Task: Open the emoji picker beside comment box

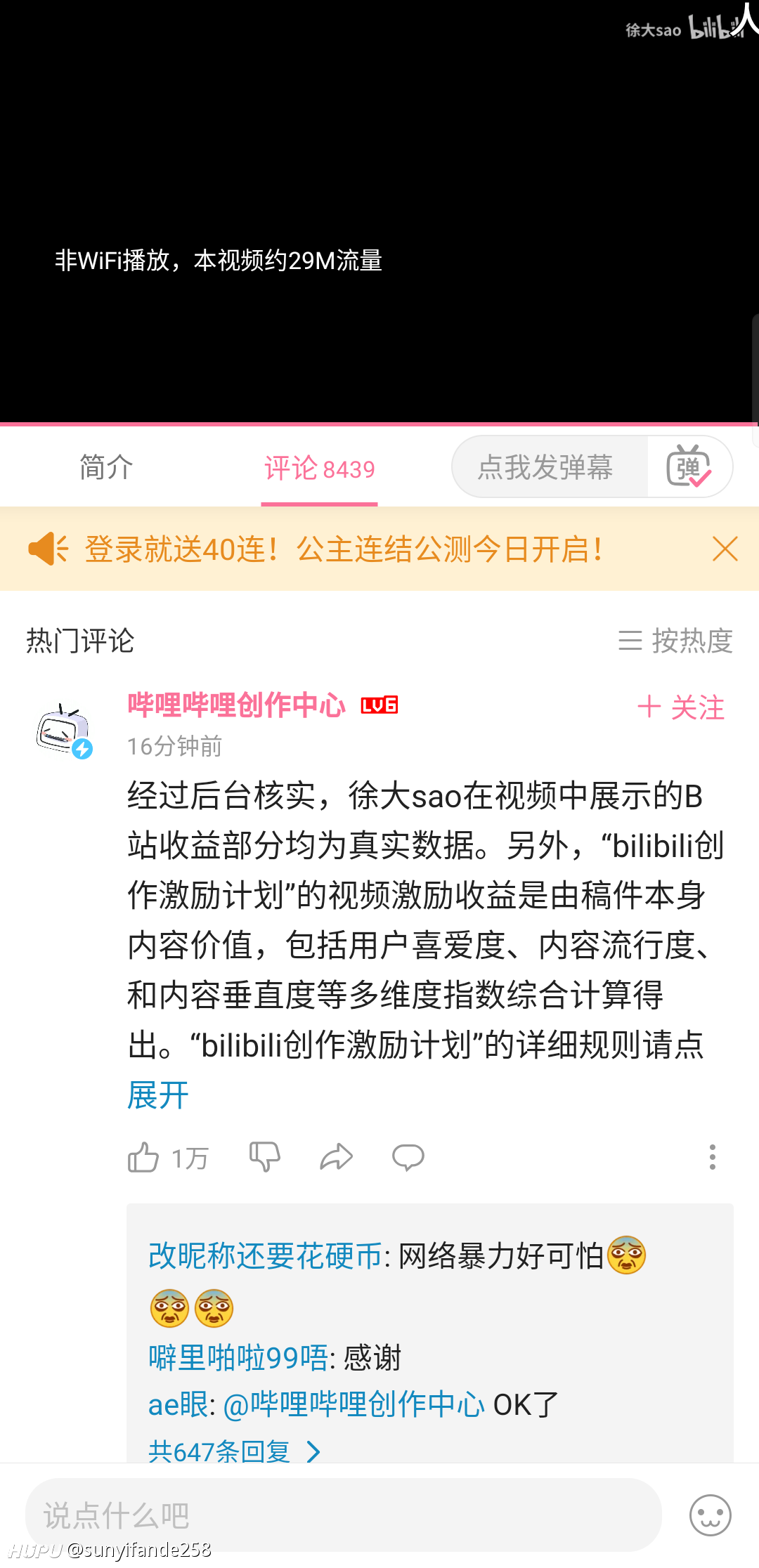Action: [711, 1515]
